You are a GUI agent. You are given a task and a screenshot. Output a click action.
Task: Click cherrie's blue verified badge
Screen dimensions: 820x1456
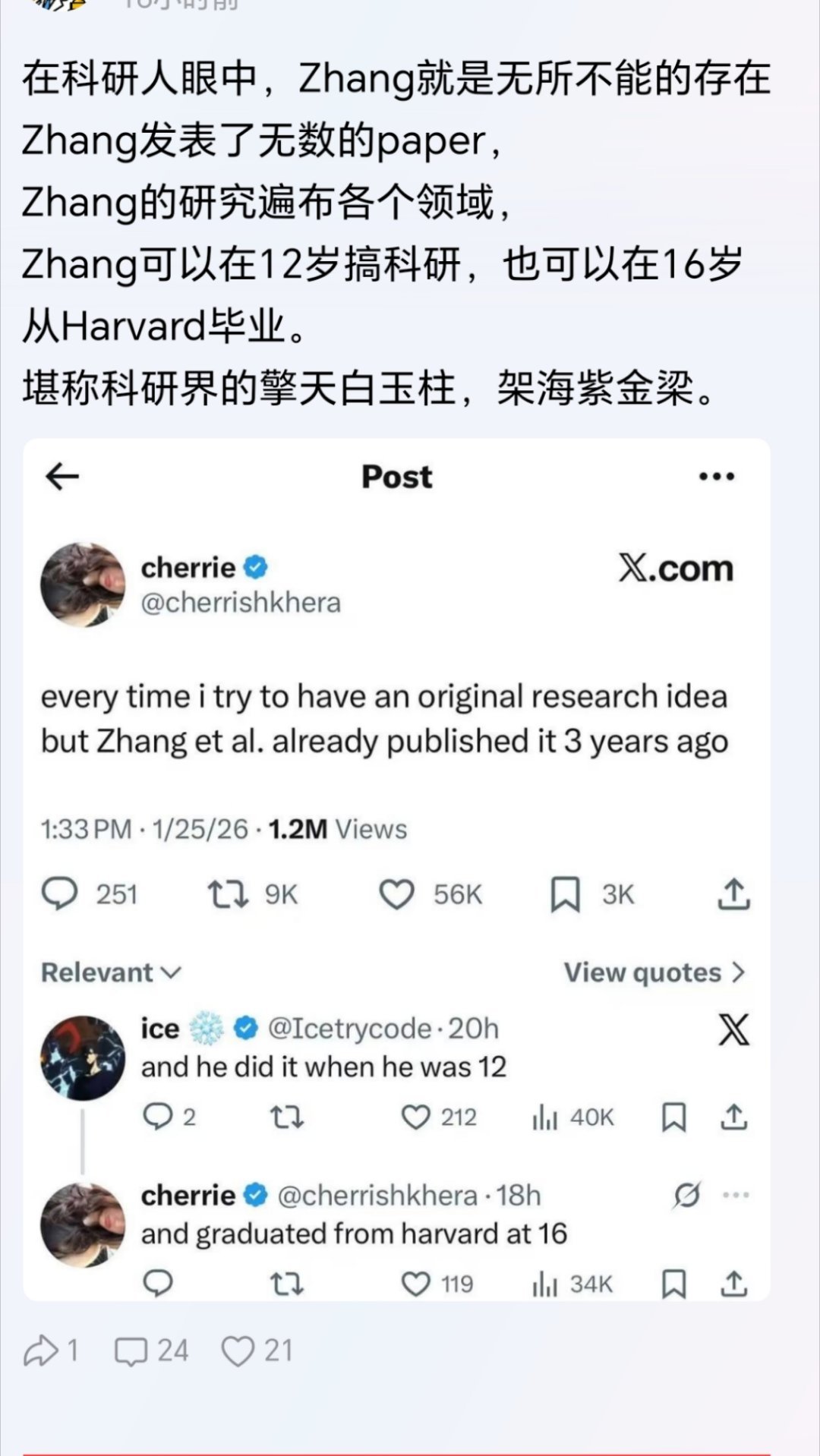(257, 567)
